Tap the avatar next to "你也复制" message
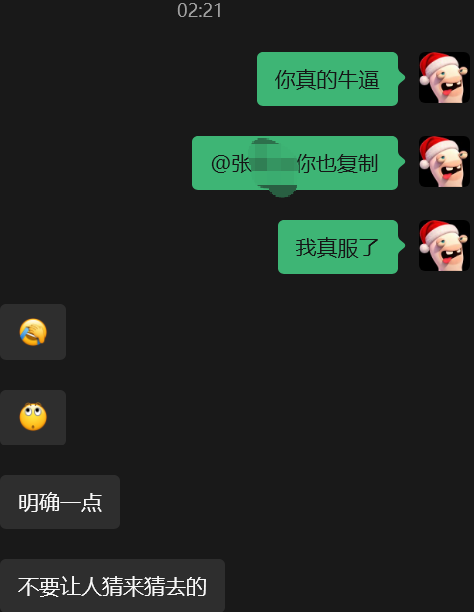Image resolution: width=474 pixels, height=612 pixels. pos(444,162)
